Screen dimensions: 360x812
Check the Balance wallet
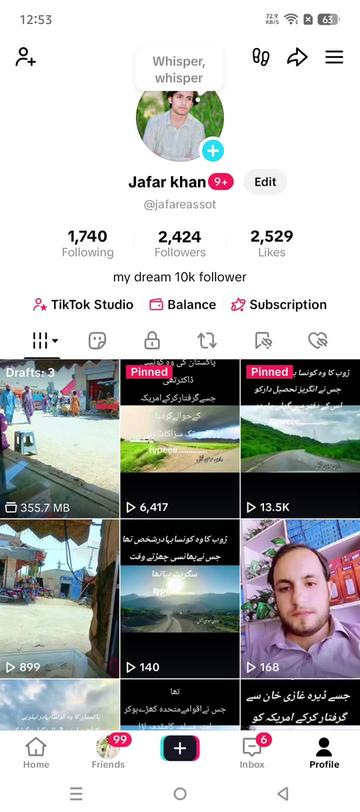point(182,304)
